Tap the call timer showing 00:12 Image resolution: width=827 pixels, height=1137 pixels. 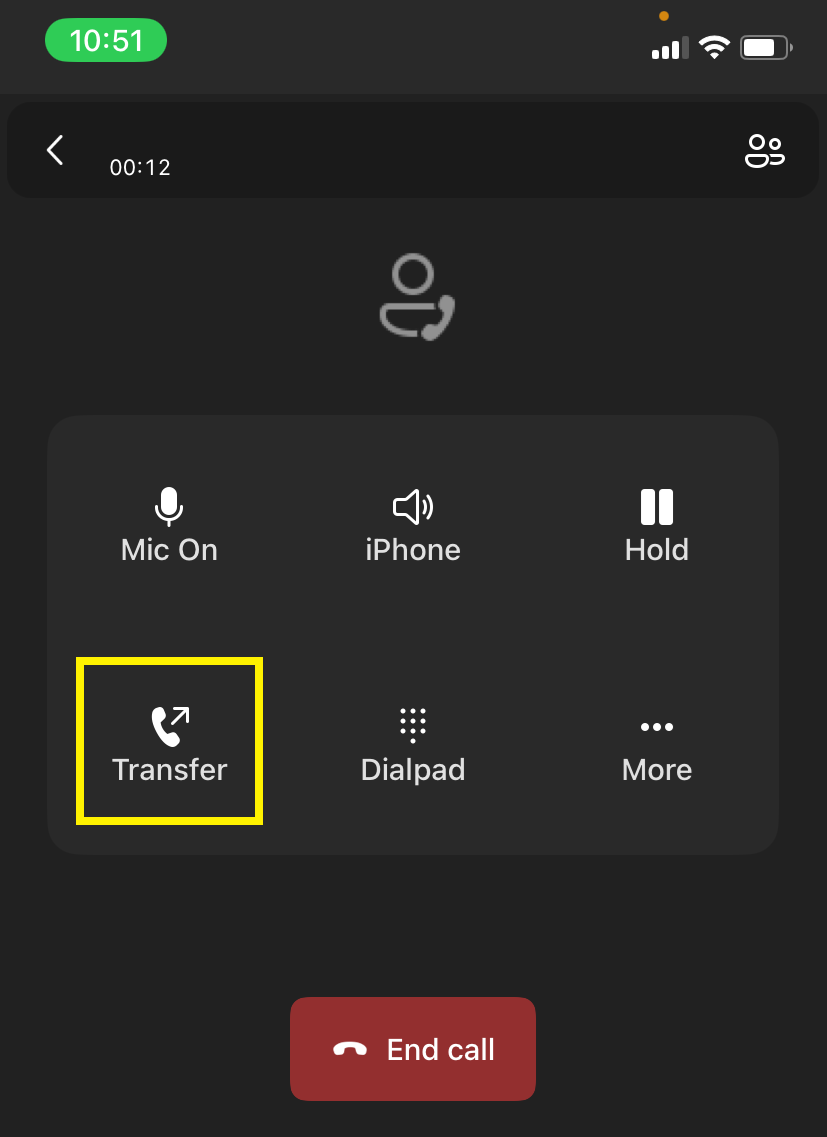[x=140, y=167]
